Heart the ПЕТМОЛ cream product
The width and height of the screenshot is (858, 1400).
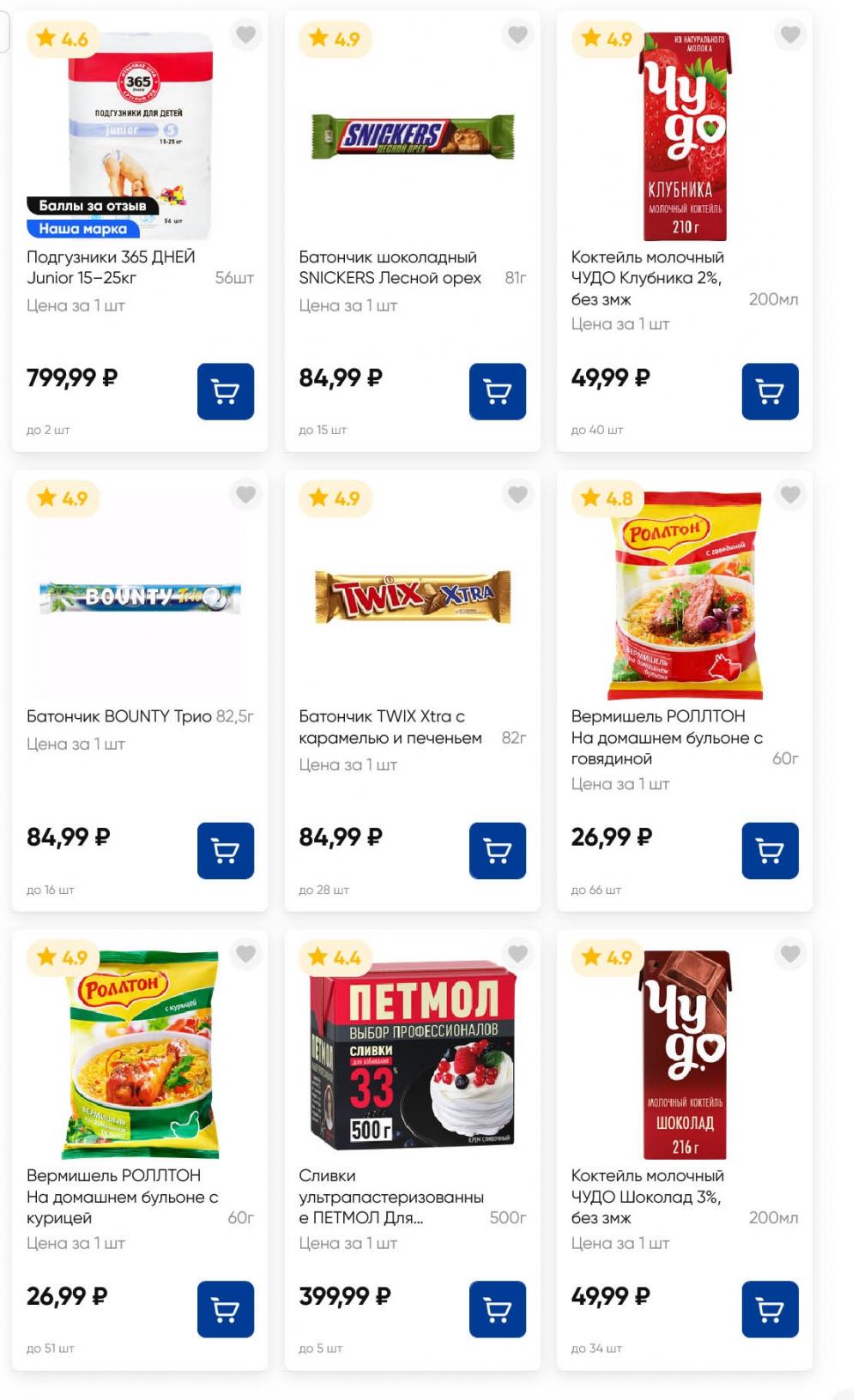[x=517, y=953]
